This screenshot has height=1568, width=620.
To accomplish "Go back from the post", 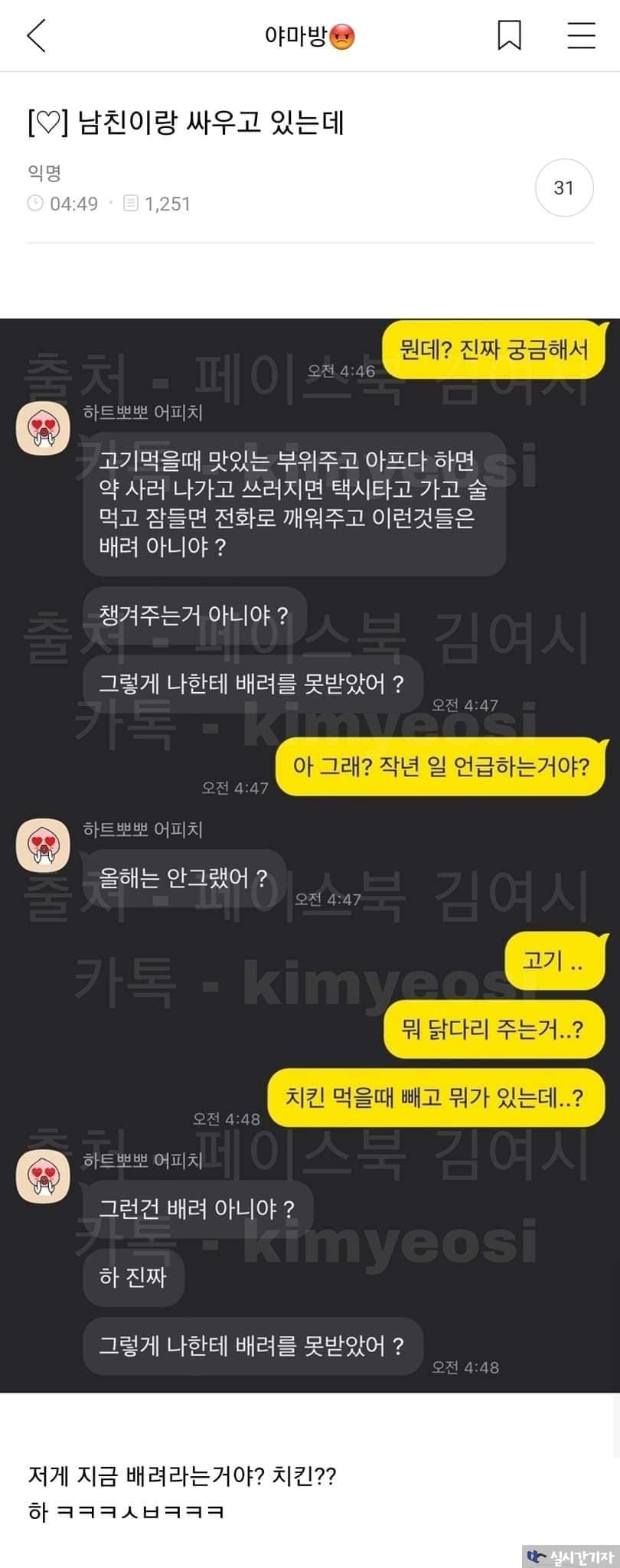I will tap(37, 36).
